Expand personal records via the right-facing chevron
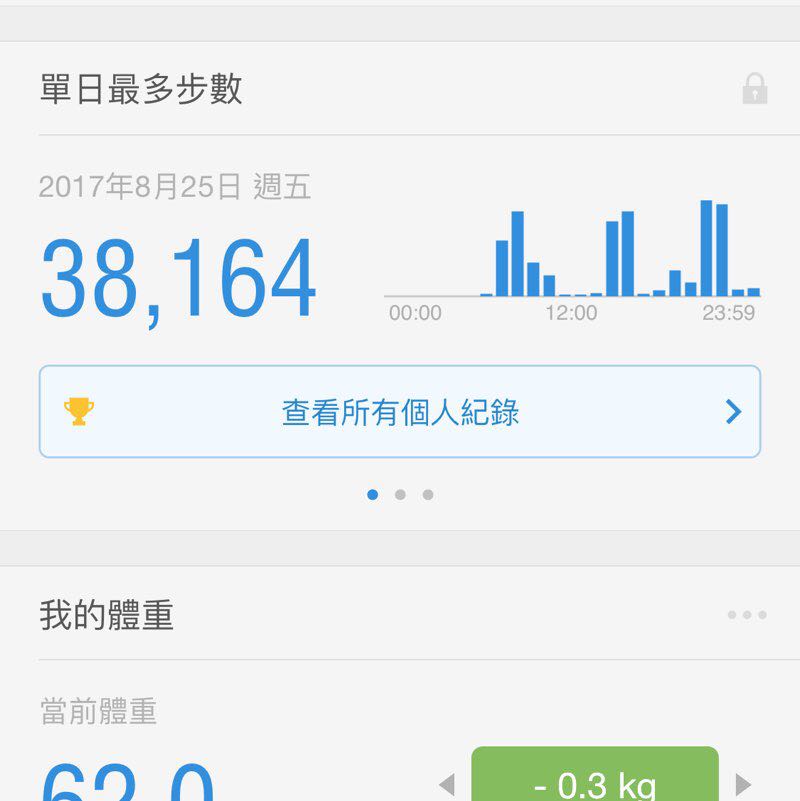800x801 pixels. point(730,411)
